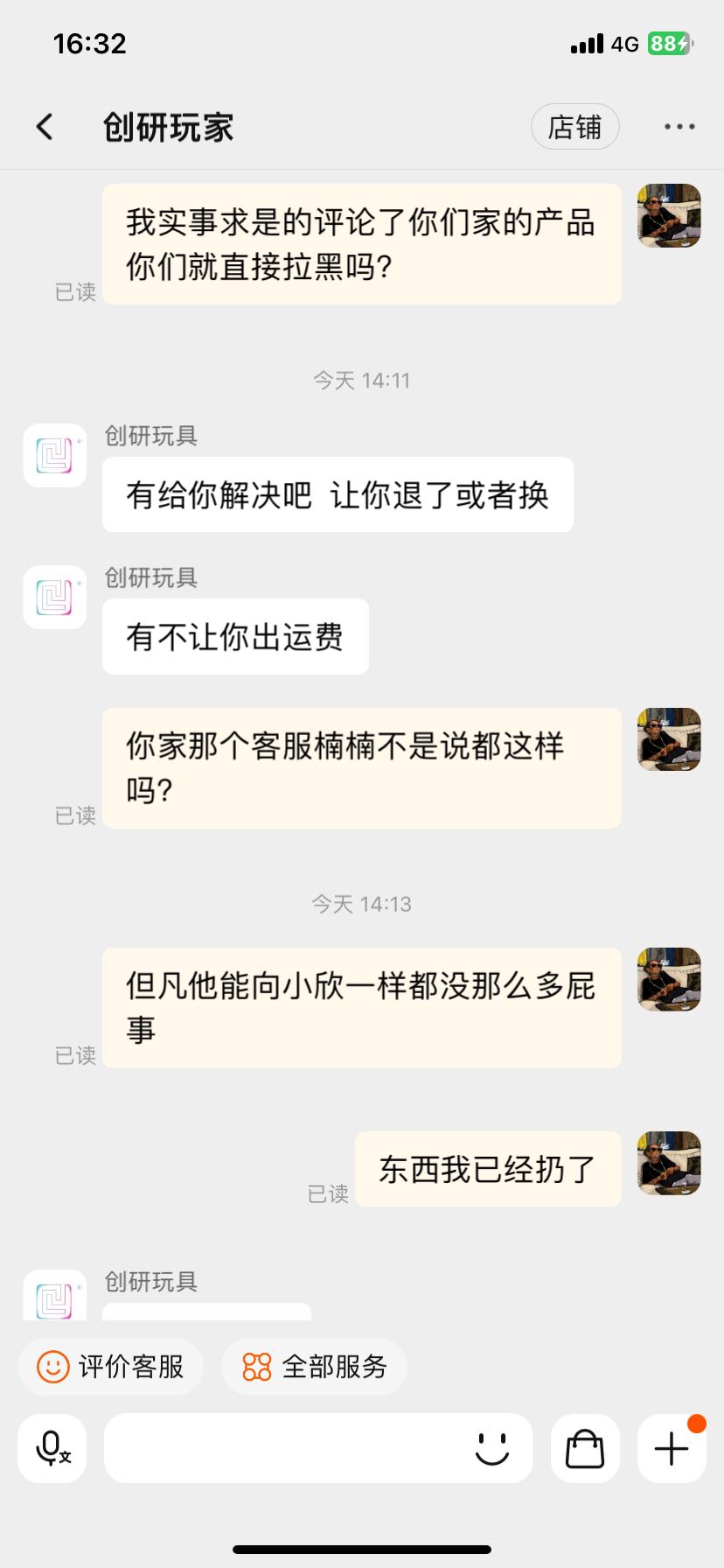Go back from the 创研玩家 chat

45,127
